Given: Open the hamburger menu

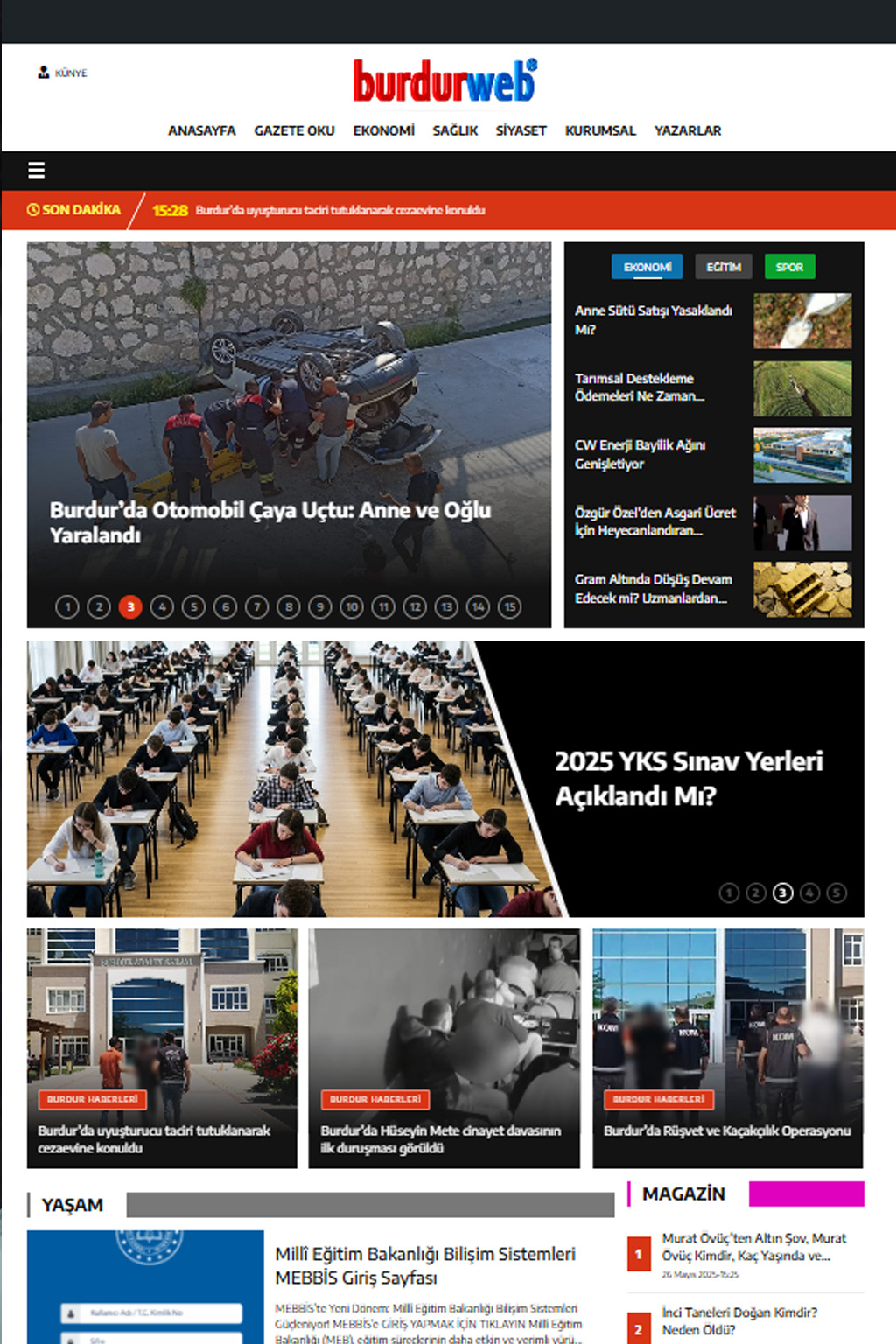Looking at the screenshot, I should [x=36, y=170].
